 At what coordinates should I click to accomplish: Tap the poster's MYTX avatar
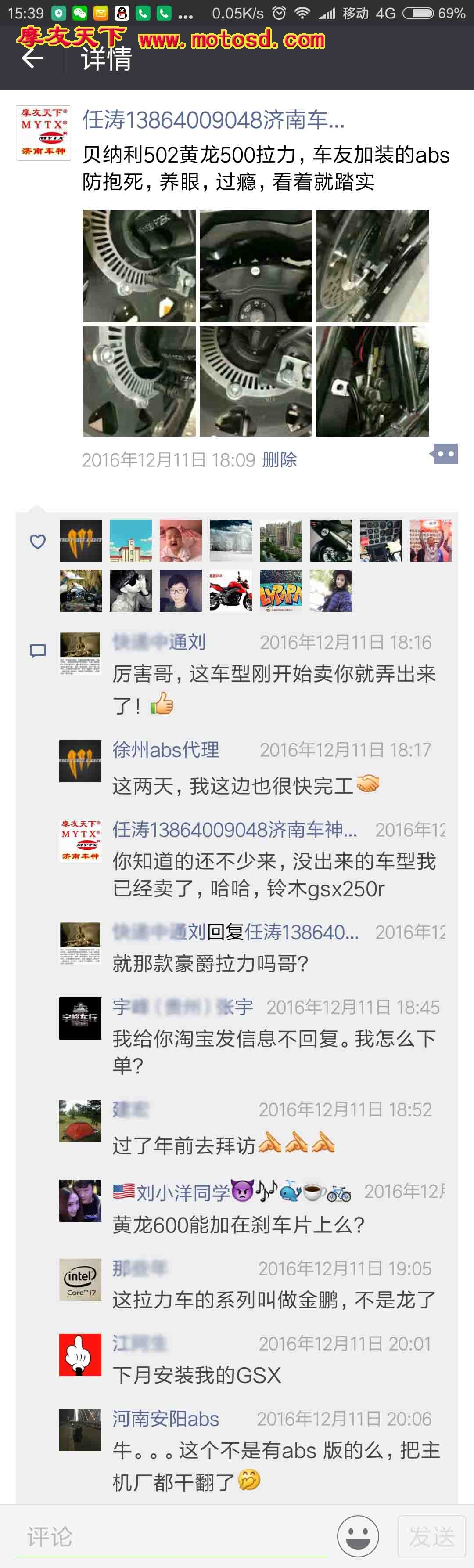43,133
